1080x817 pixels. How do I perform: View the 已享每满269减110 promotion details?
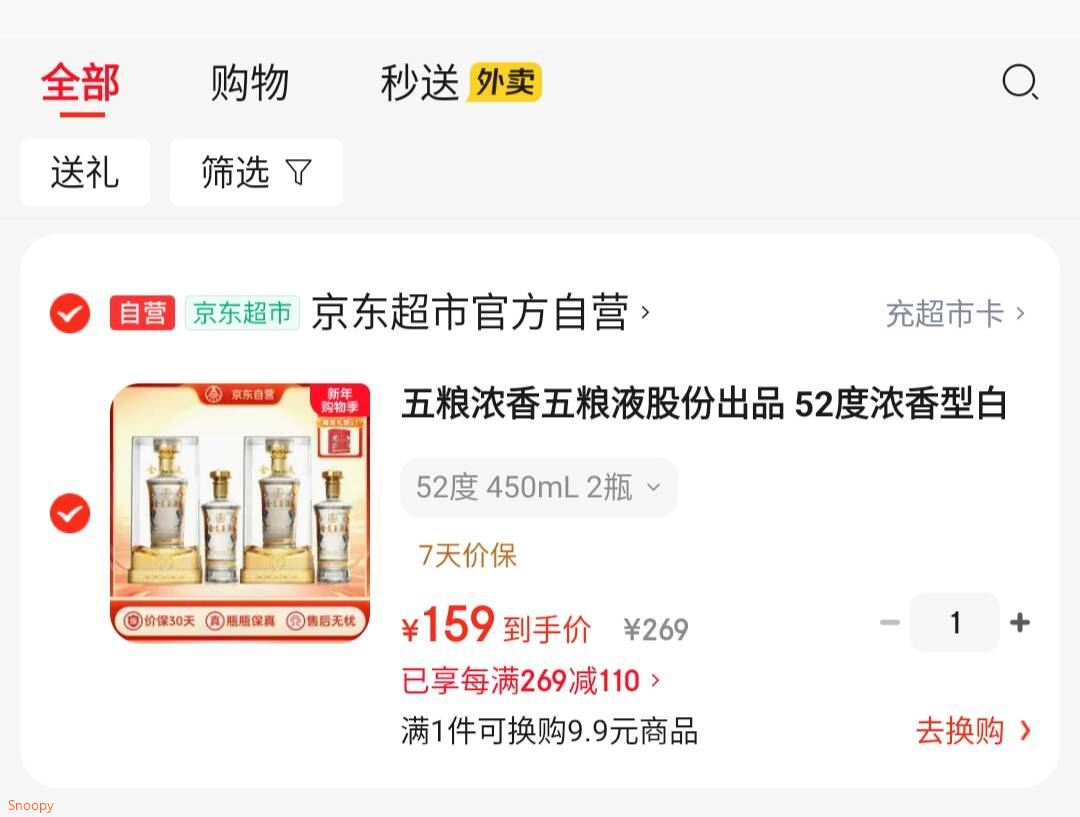[x=531, y=681]
